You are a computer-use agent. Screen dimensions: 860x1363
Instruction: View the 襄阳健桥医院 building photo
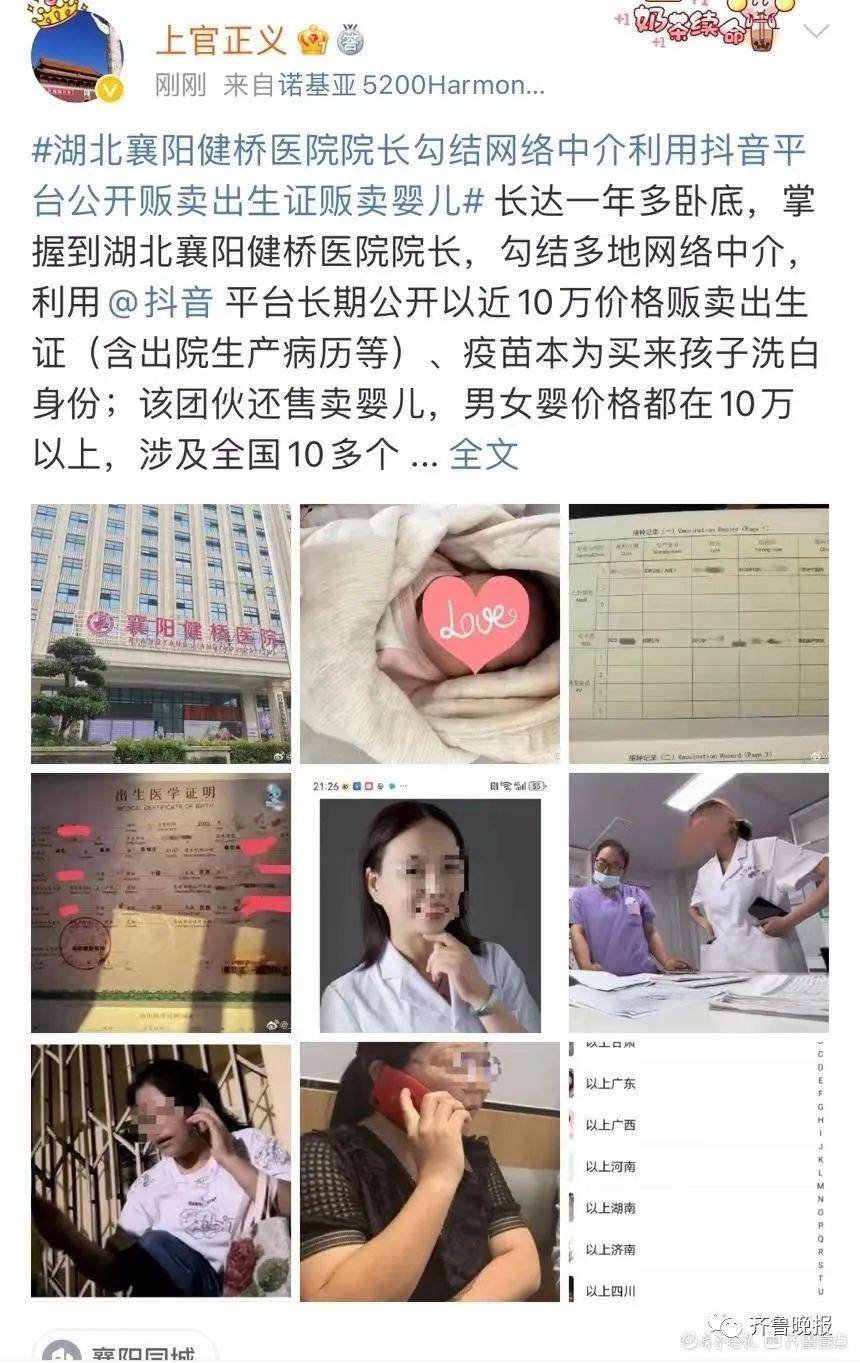[x=161, y=634]
